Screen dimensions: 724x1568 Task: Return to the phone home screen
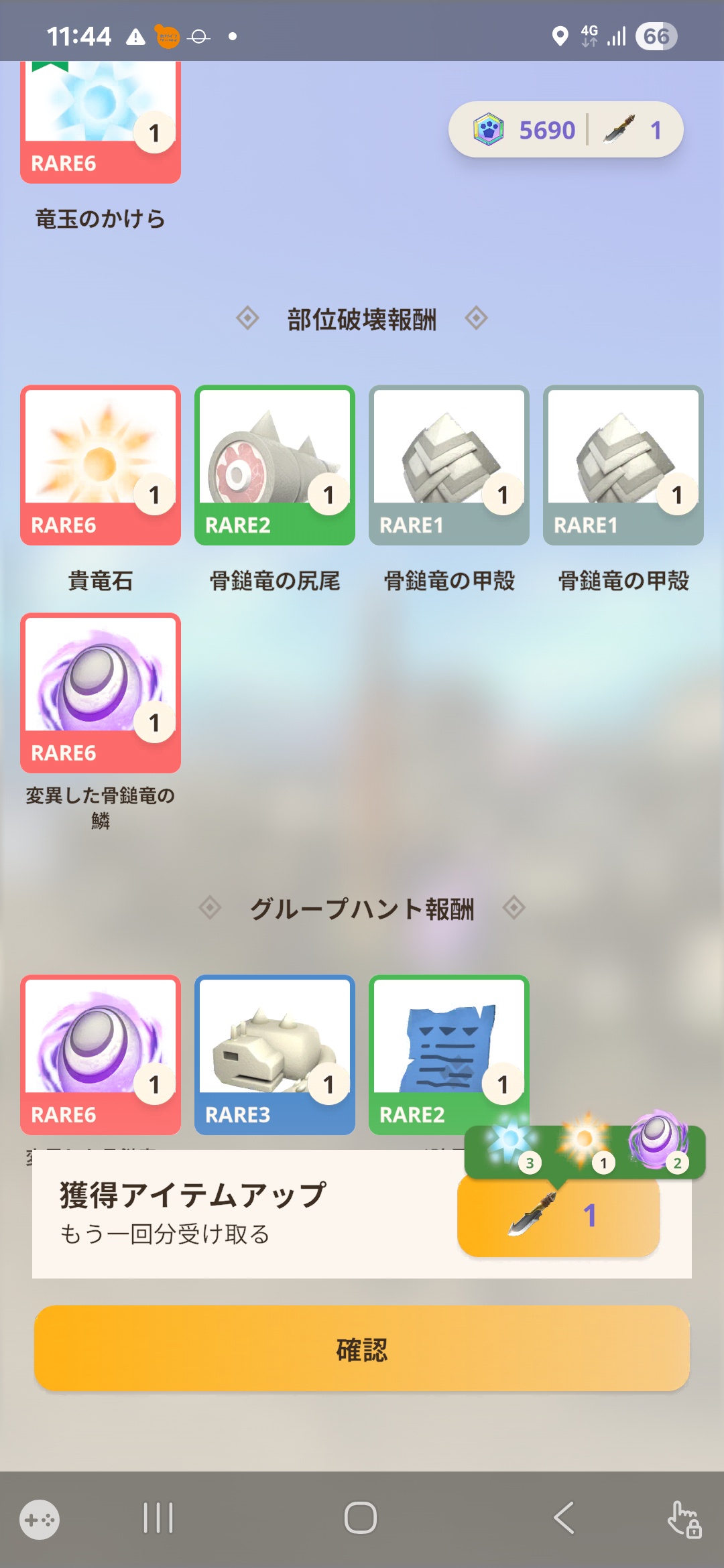coord(361,1518)
